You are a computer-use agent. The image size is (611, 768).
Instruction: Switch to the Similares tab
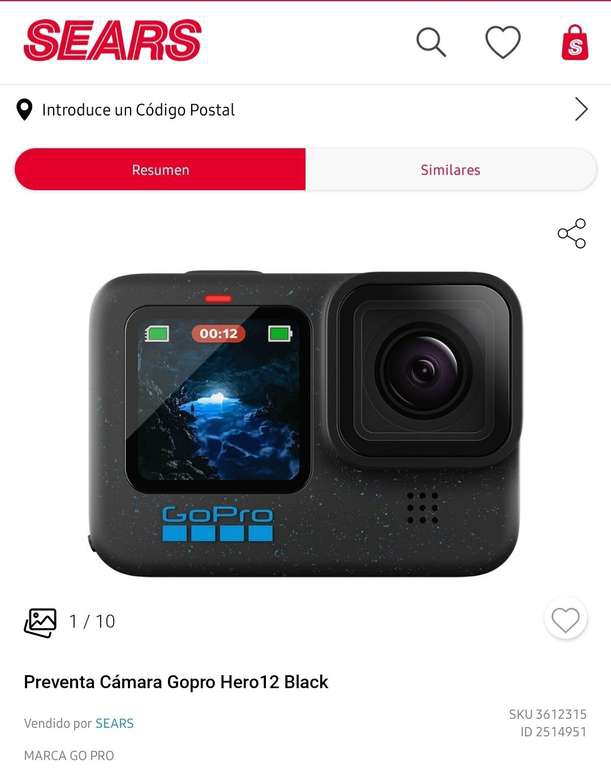point(450,170)
